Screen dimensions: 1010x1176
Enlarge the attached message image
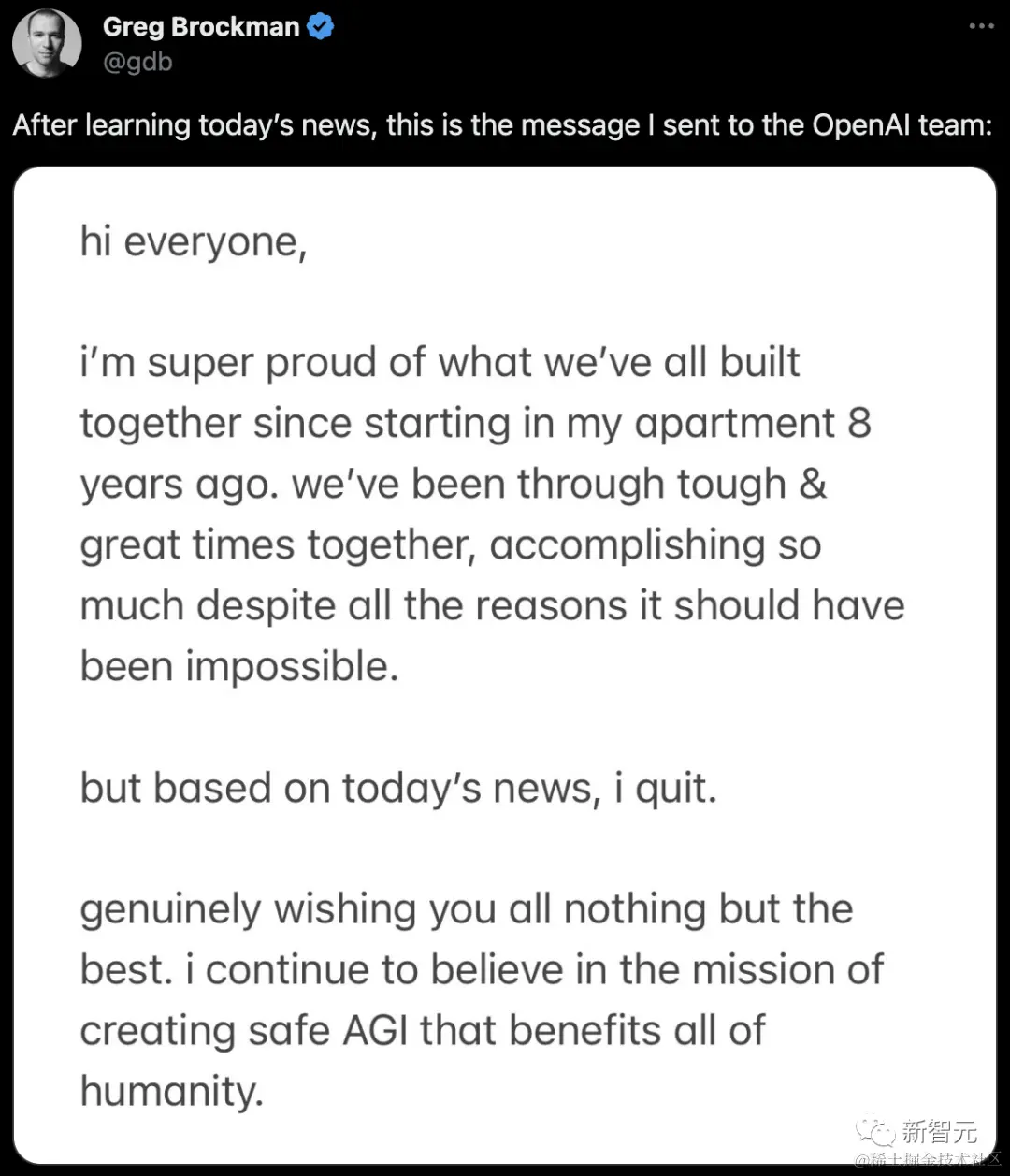505,664
